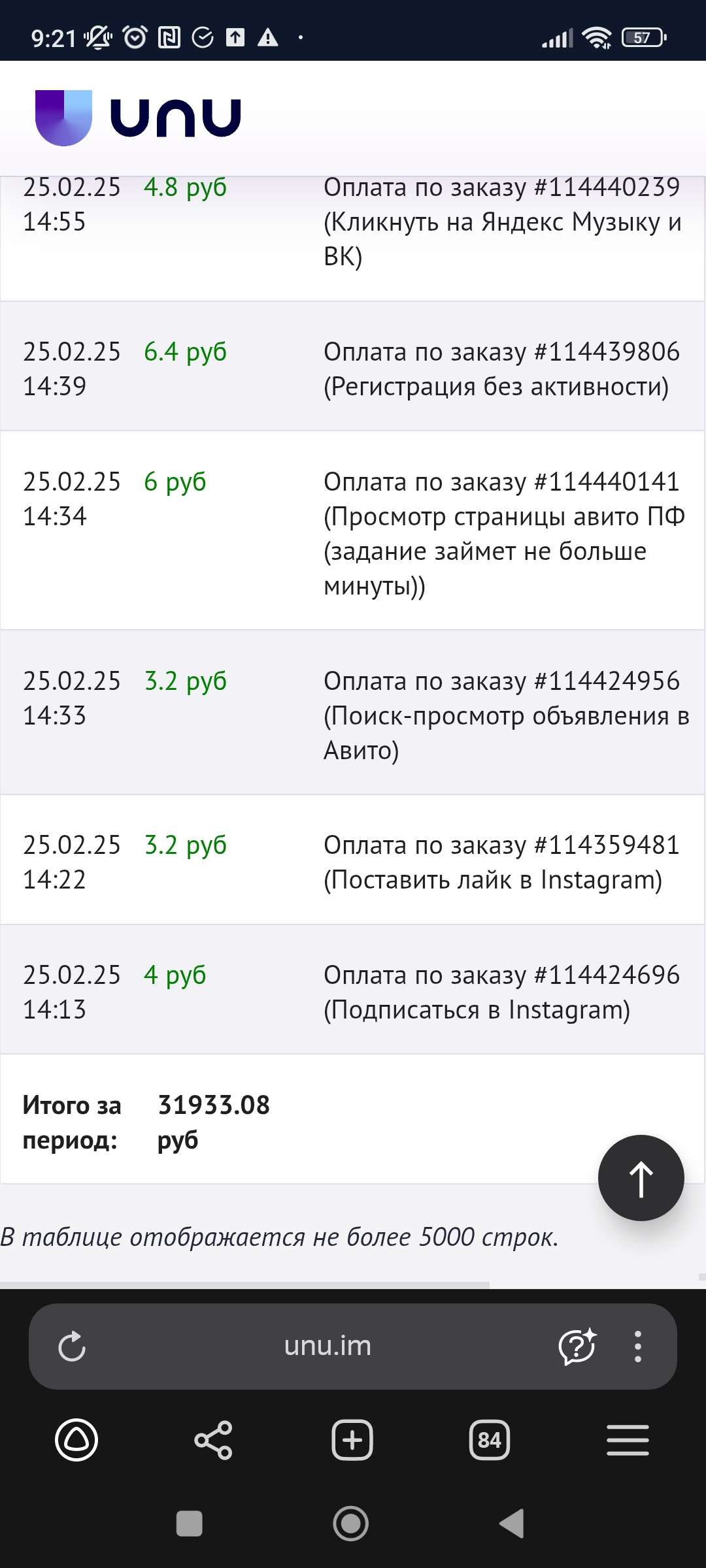Screen dimensions: 706x1568
Task: Open the browser three-dot overflow menu
Action: pyautogui.click(x=637, y=1347)
